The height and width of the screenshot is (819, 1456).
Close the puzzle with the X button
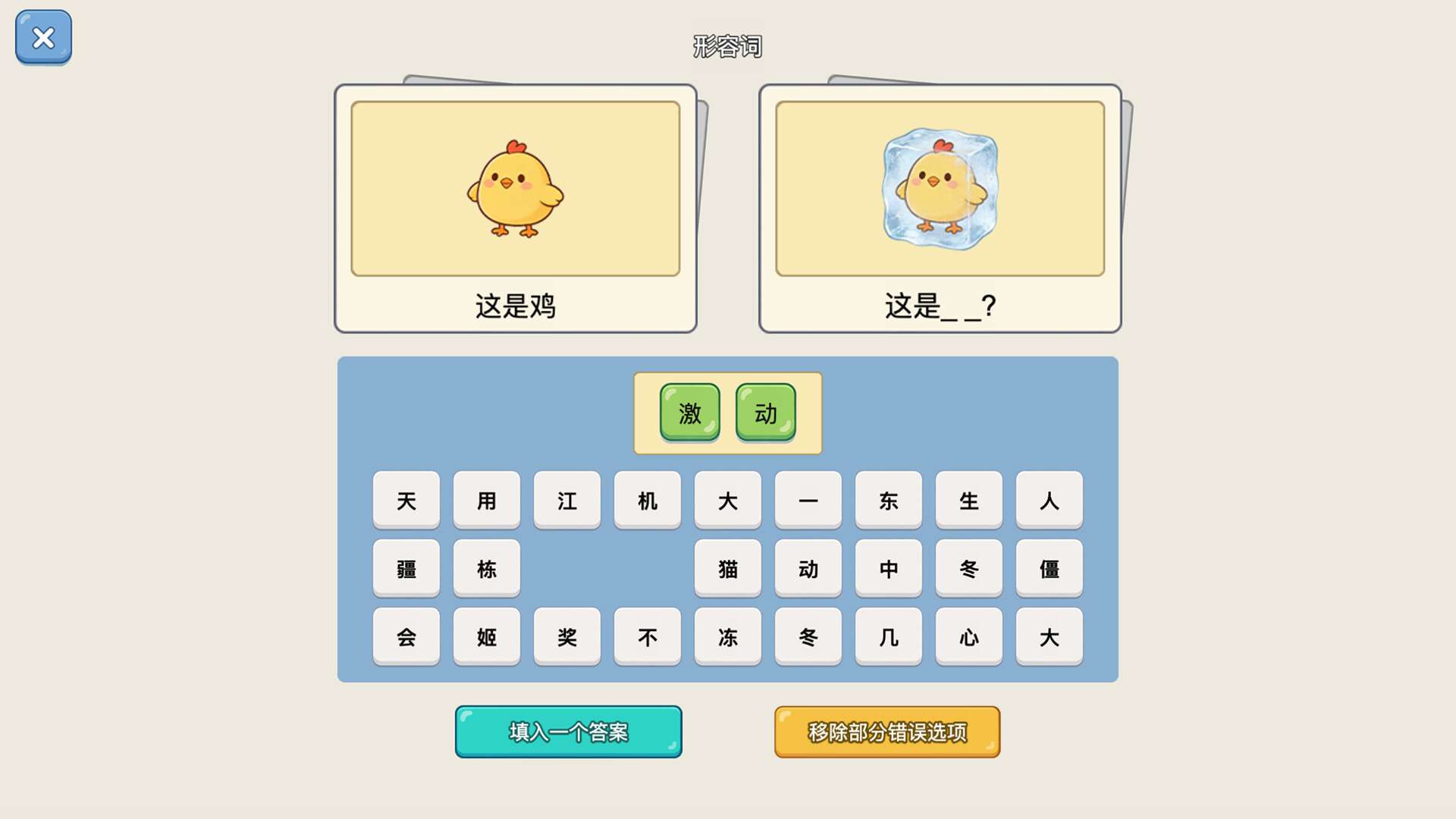43,37
